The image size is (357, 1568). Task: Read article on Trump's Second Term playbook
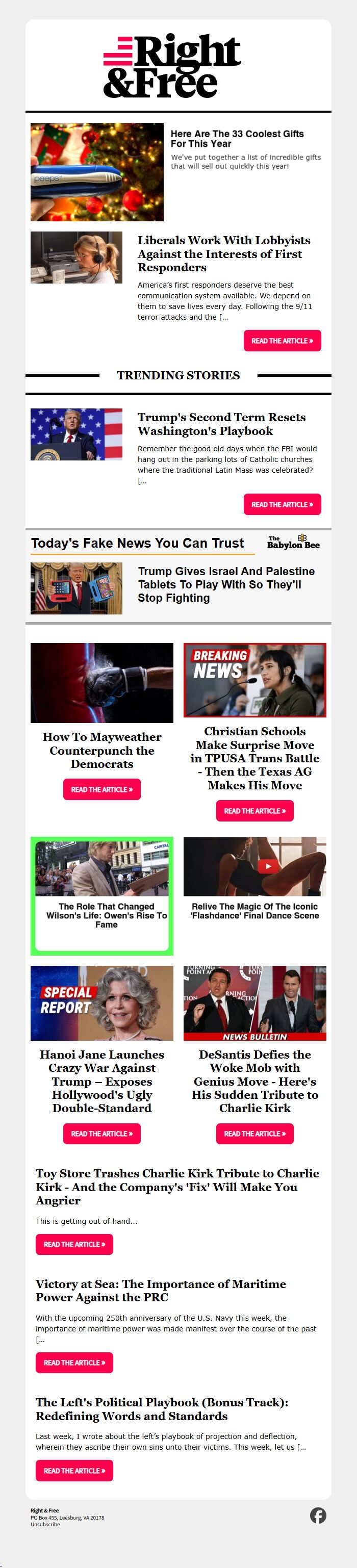pos(282,505)
